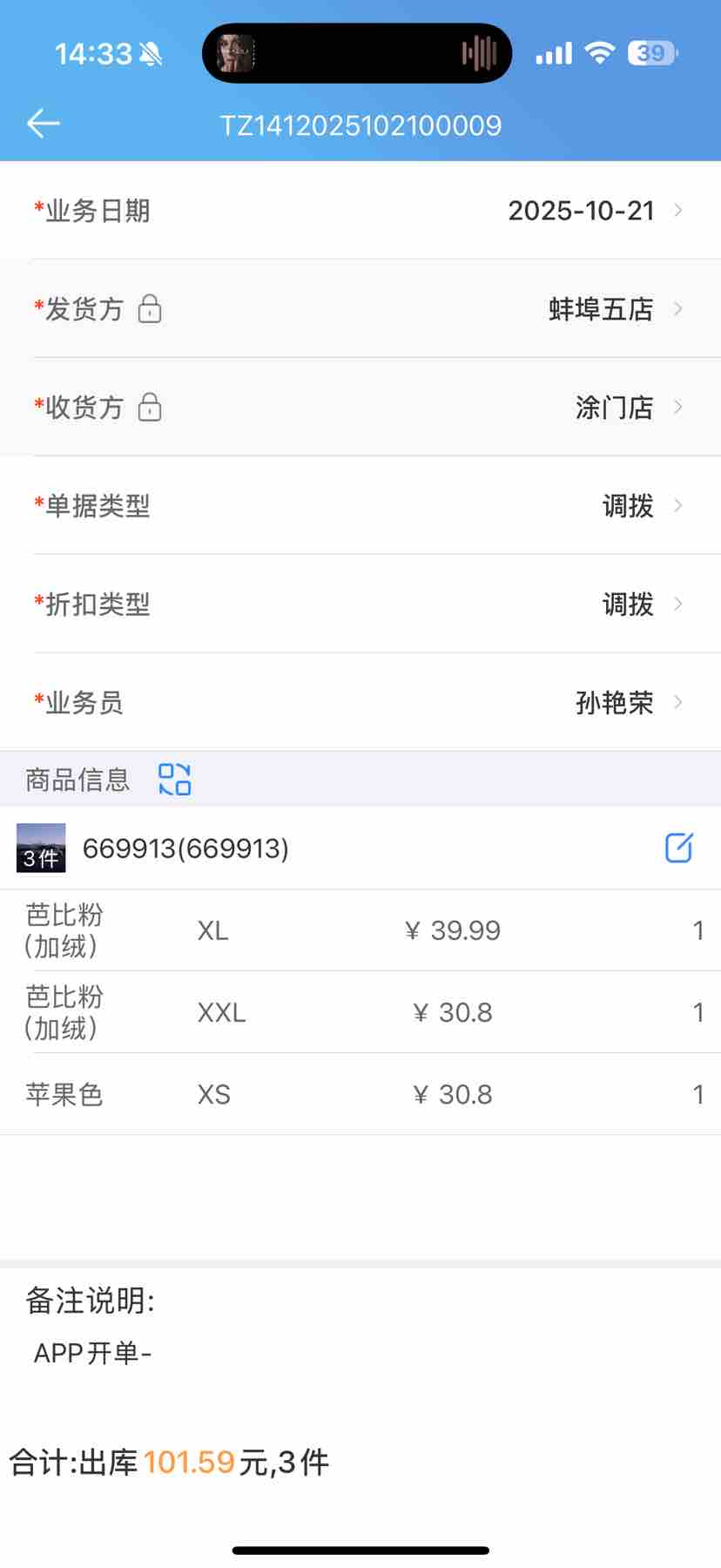
Task: Change the 折扣类型 selection
Action: (x=627, y=605)
